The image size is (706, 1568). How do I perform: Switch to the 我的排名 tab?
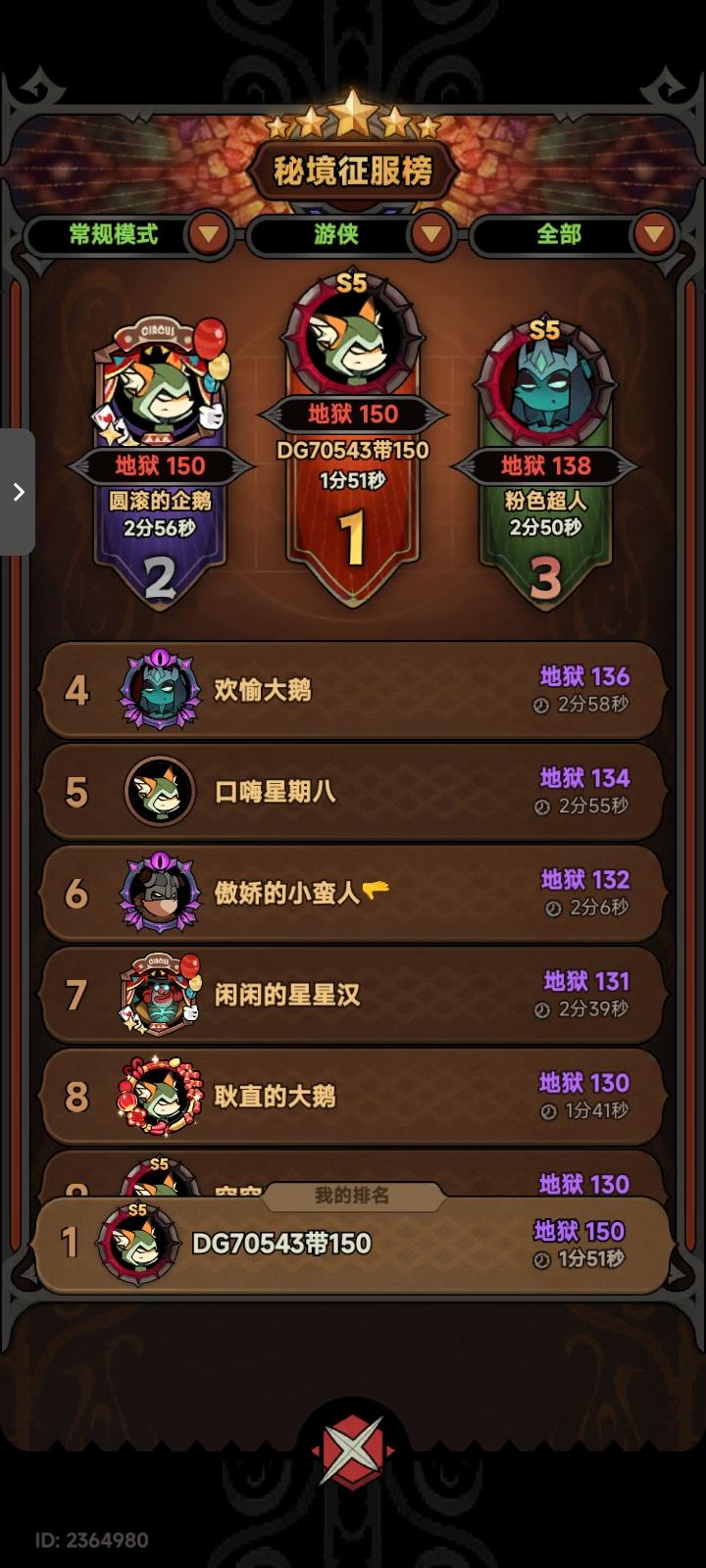click(x=353, y=1196)
